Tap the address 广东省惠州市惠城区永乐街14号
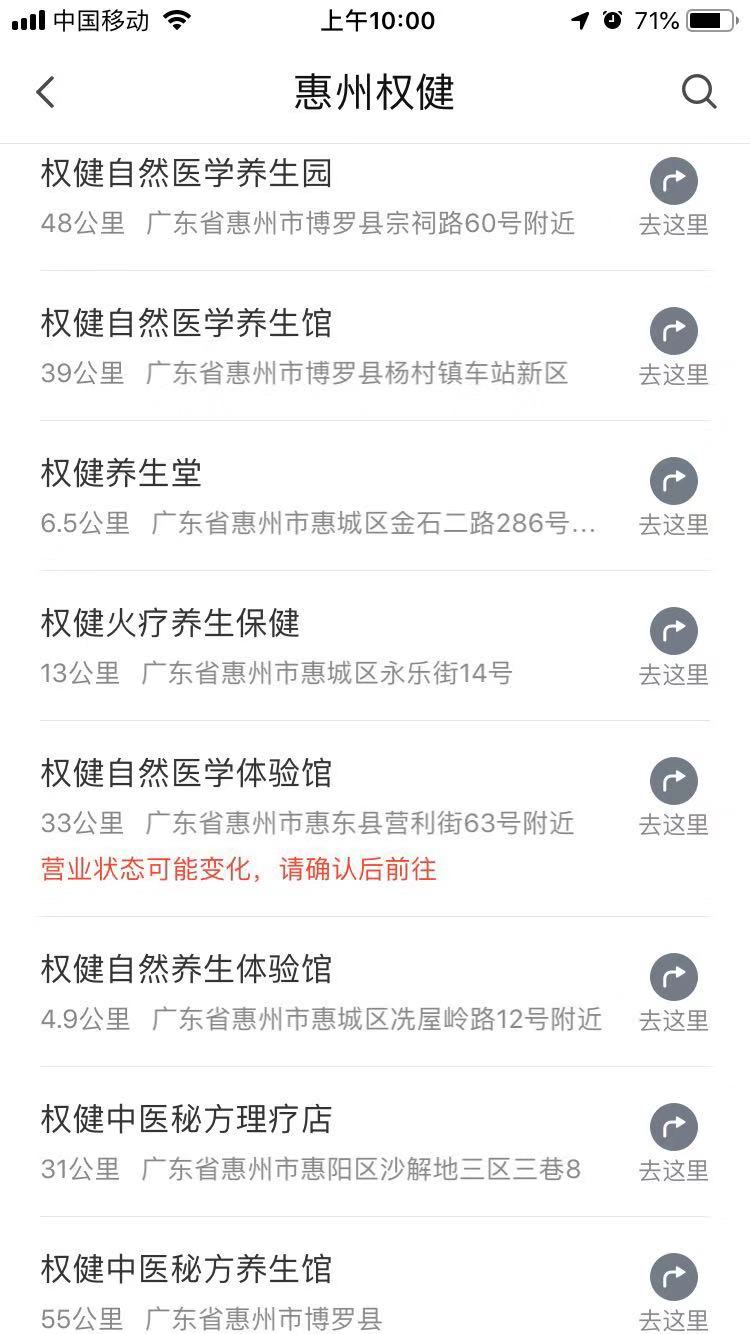 coord(330,675)
